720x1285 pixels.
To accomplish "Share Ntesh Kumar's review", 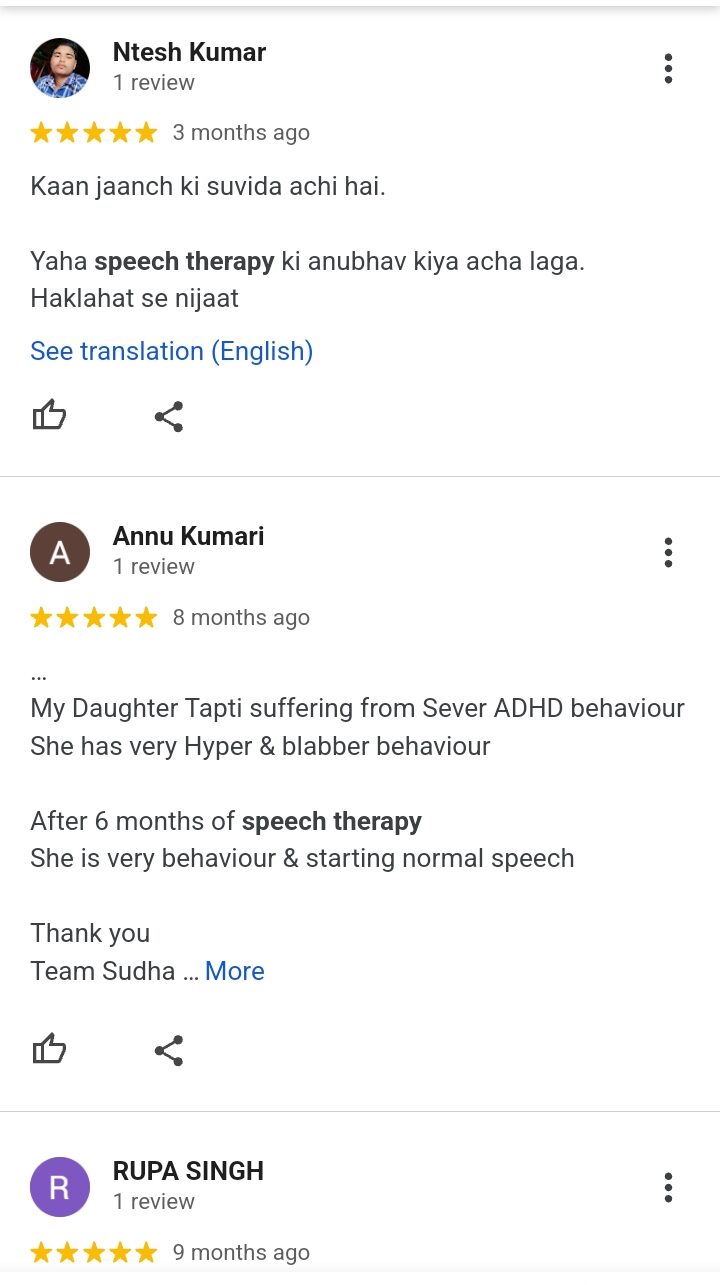I will (x=169, y=416).
